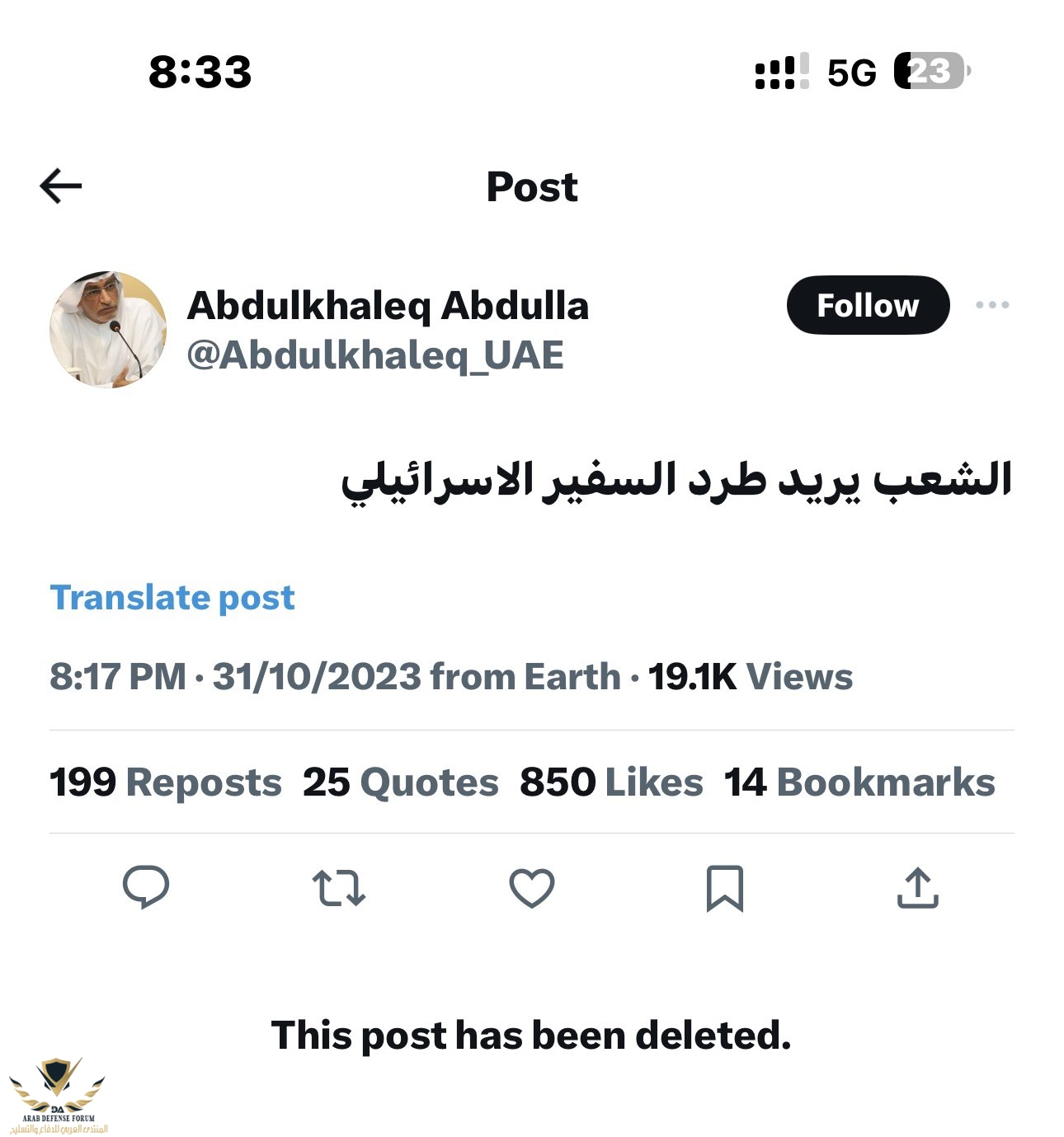View the 199 Reposts list
The width and height of the screenshot is (1064, 1137).
point(166,782)
